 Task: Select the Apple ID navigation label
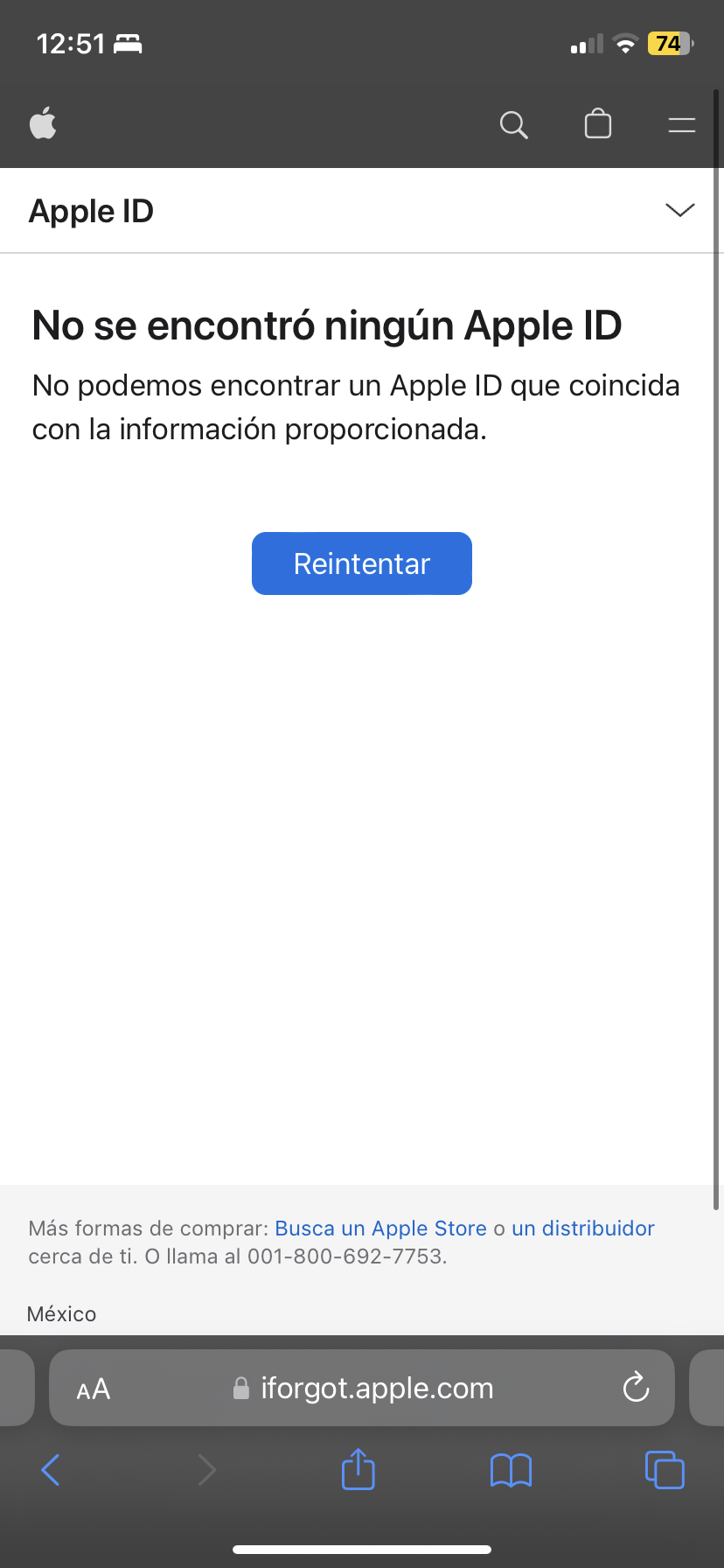click(91, 210)
